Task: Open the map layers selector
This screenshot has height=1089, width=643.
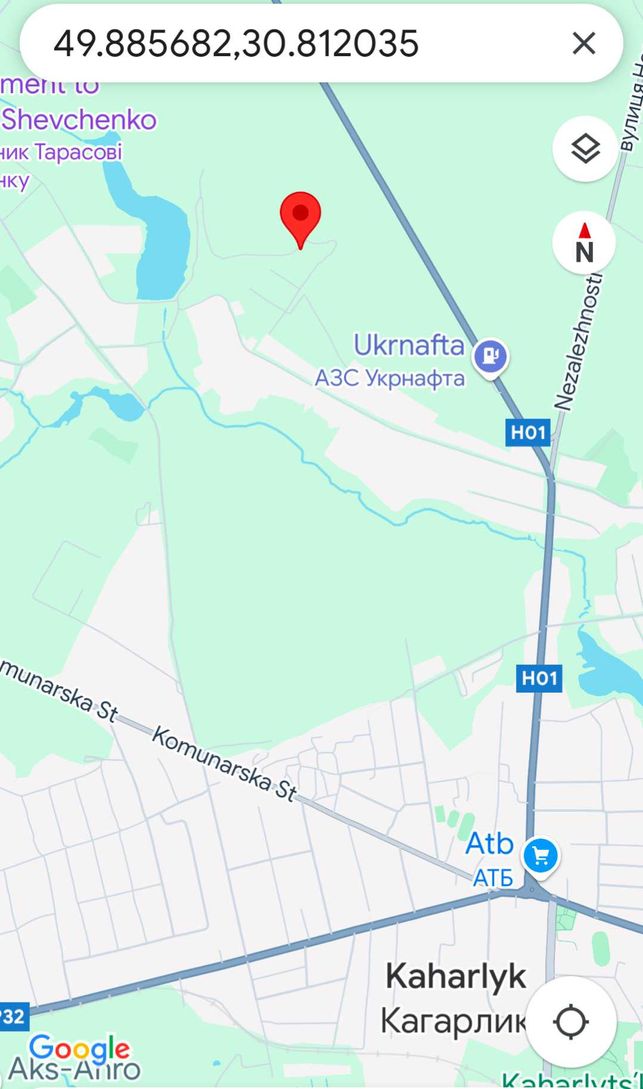Action: [x=585, y=149]
